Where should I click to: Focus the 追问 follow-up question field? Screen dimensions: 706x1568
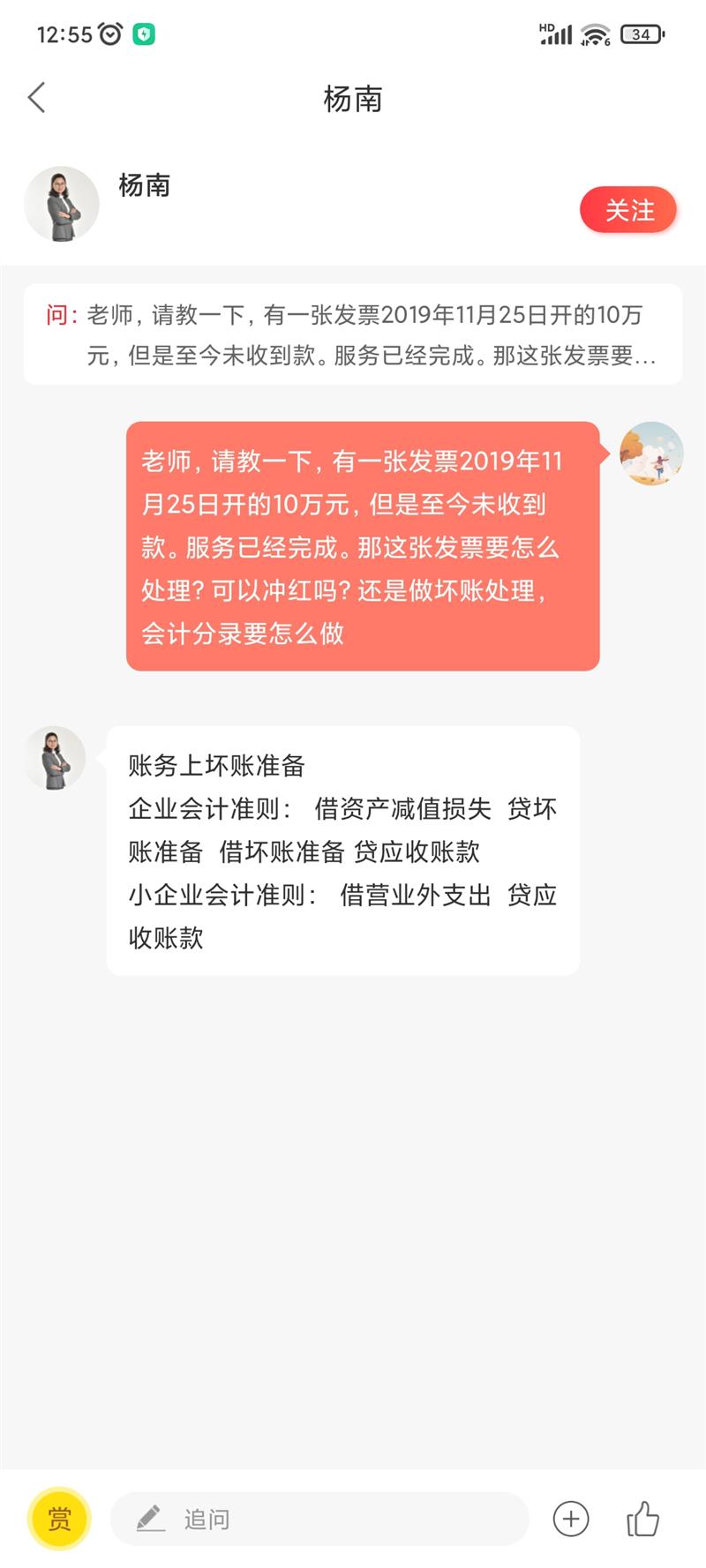pyautogui.click(x=319, y=1519)
